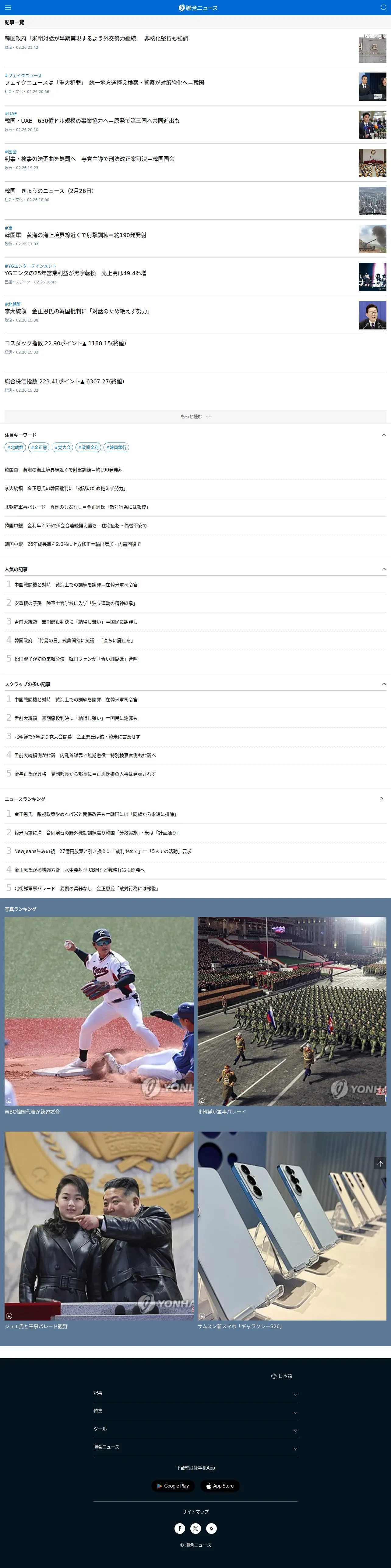This screenshot has width=391, height=1568.
Task: Tap the scroll-to-top arrow button
Action: 380,1163
